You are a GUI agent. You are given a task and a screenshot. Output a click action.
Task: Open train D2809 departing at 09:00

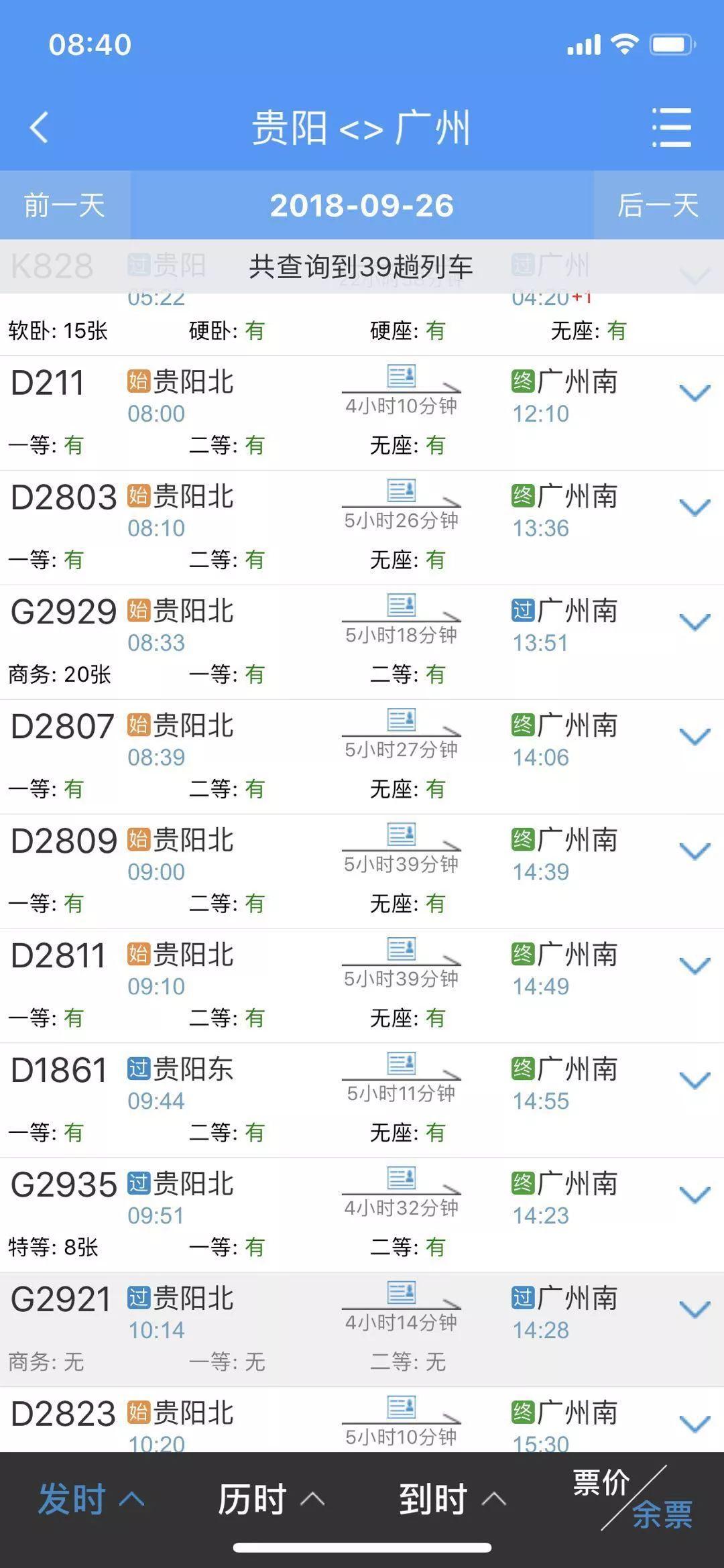pos(362,871)
